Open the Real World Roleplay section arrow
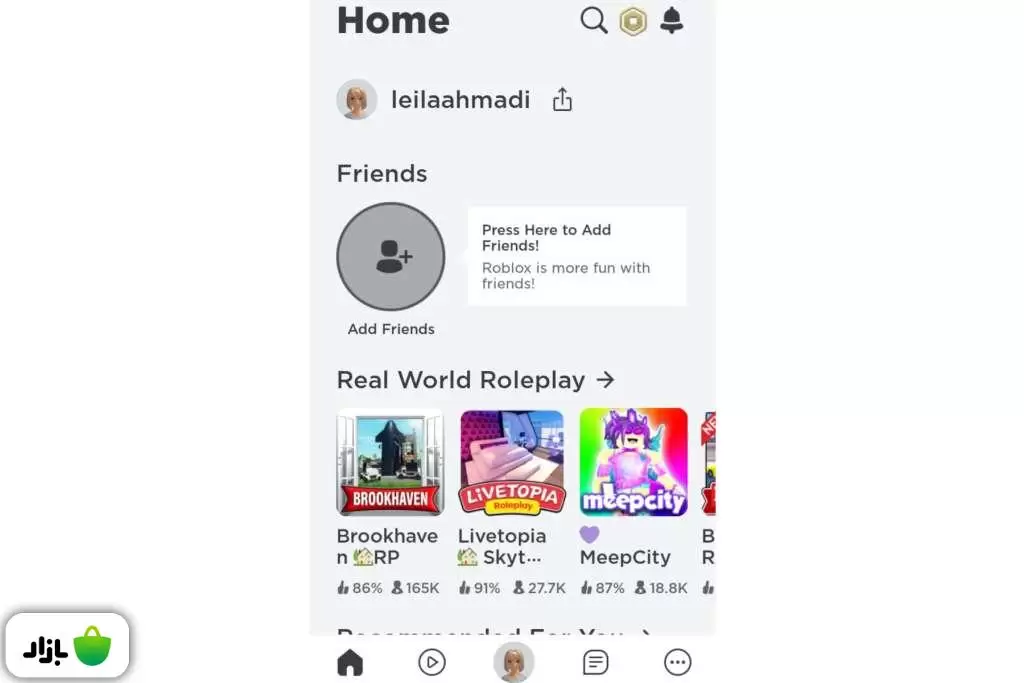Image resolution: width=1024 pixels, height=683 pixels. click(x=605, y=380)
